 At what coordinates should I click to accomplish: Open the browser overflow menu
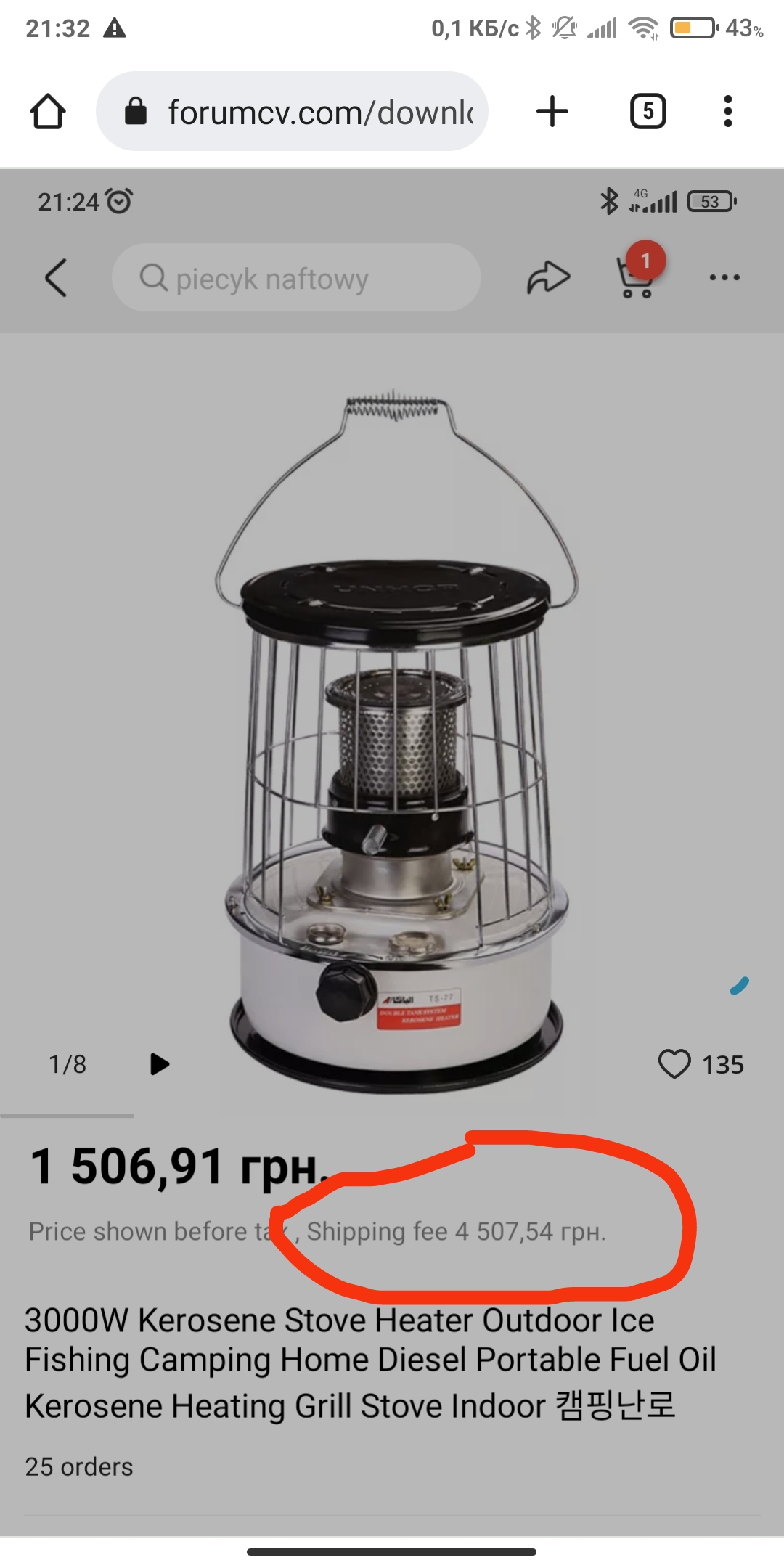click(727, 112)
